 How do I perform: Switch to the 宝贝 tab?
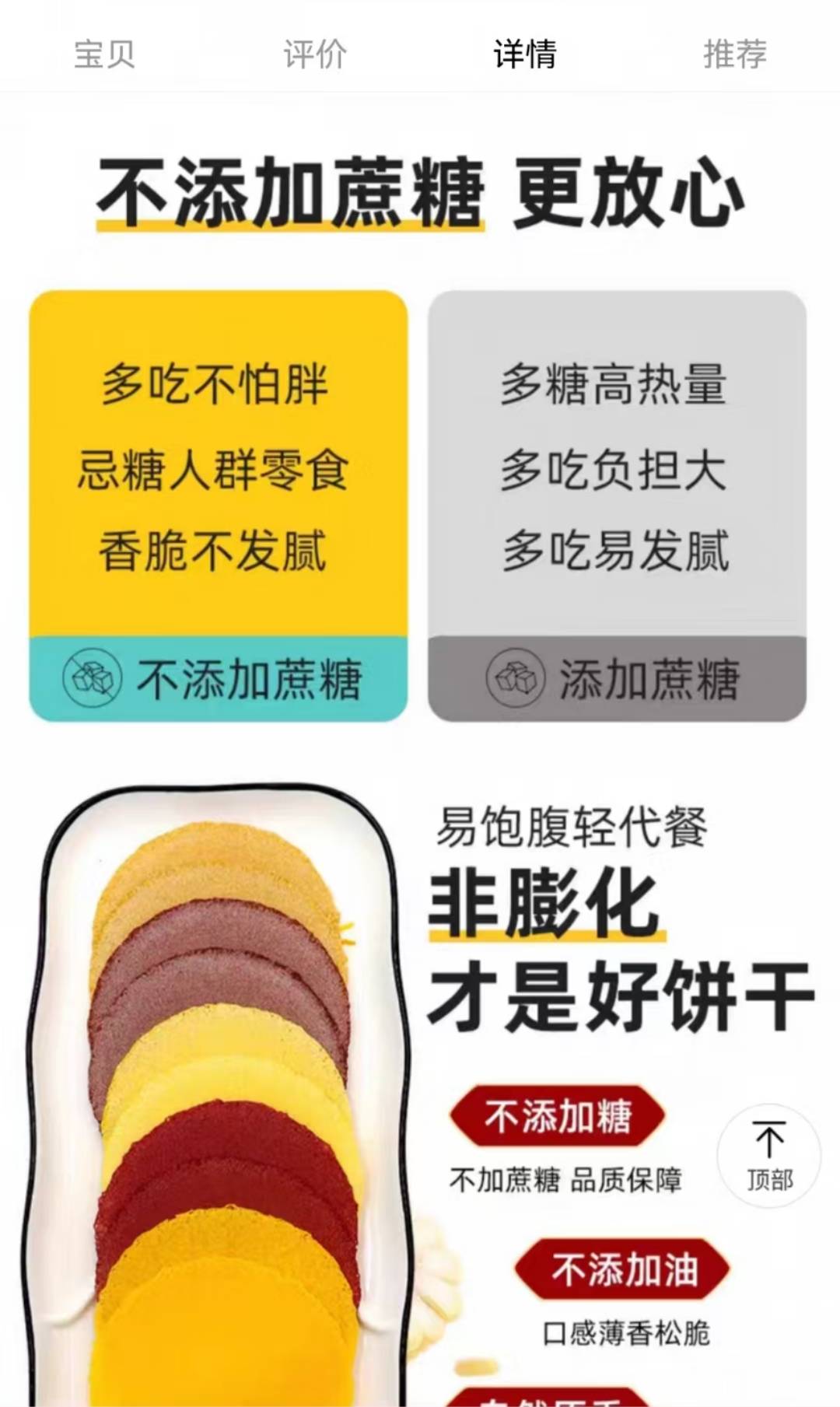104,54
